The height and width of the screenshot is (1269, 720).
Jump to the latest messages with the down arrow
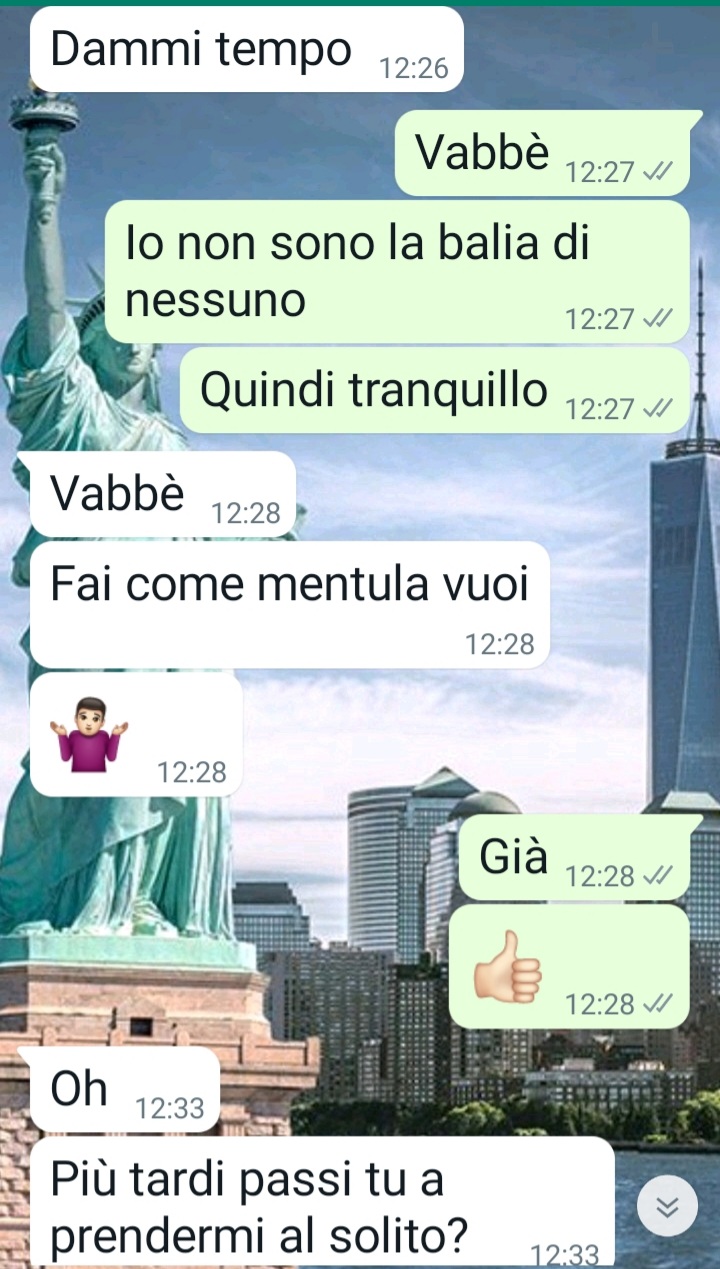pos(667,1207)
